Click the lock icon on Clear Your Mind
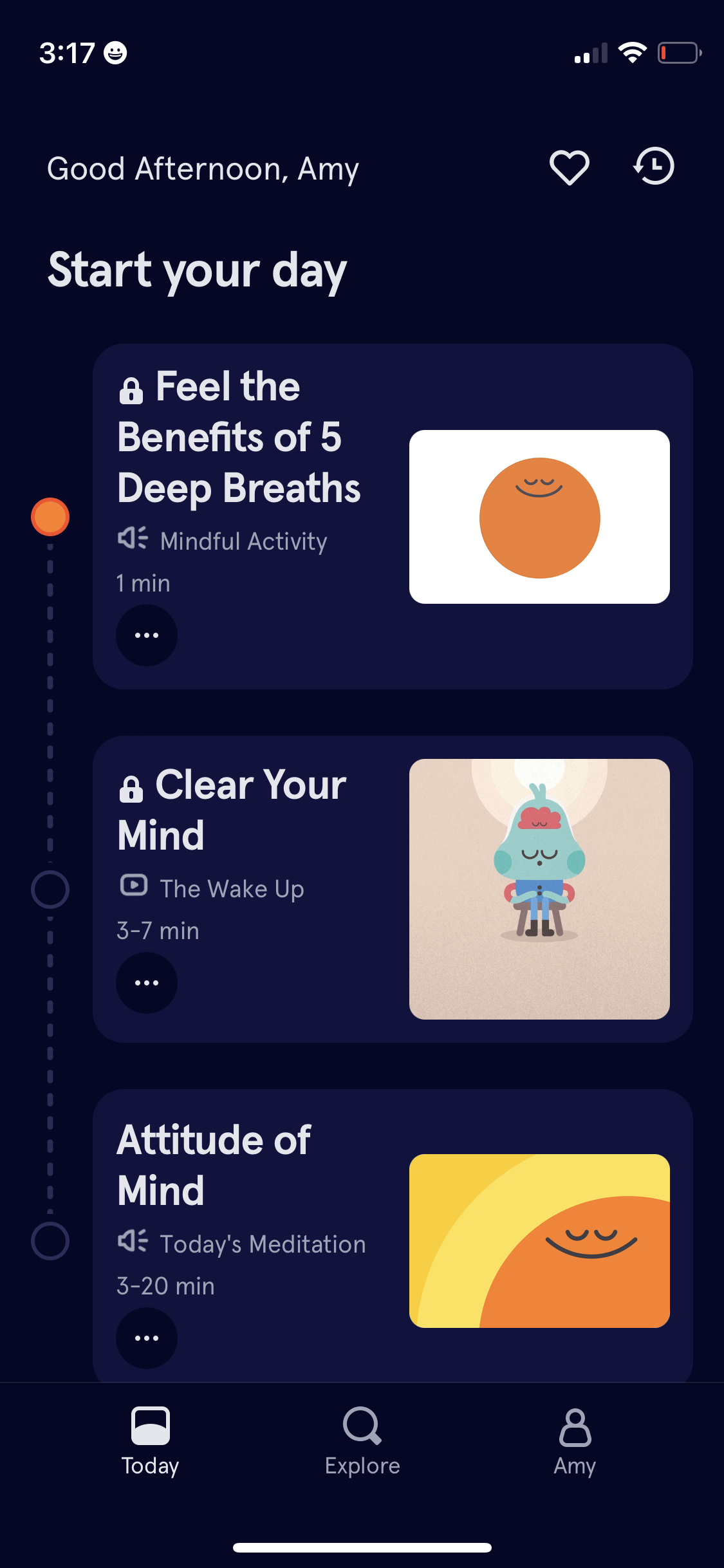 pos(131,790)
